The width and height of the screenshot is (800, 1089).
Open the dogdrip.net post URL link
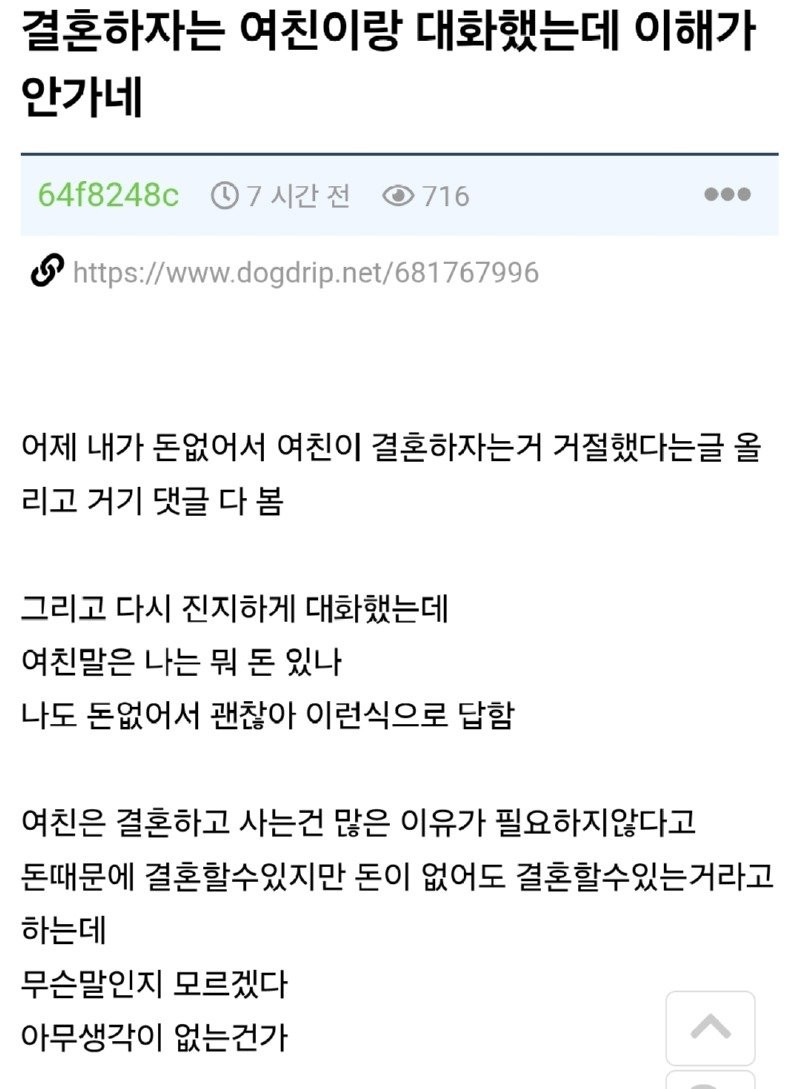coord(305,272)
